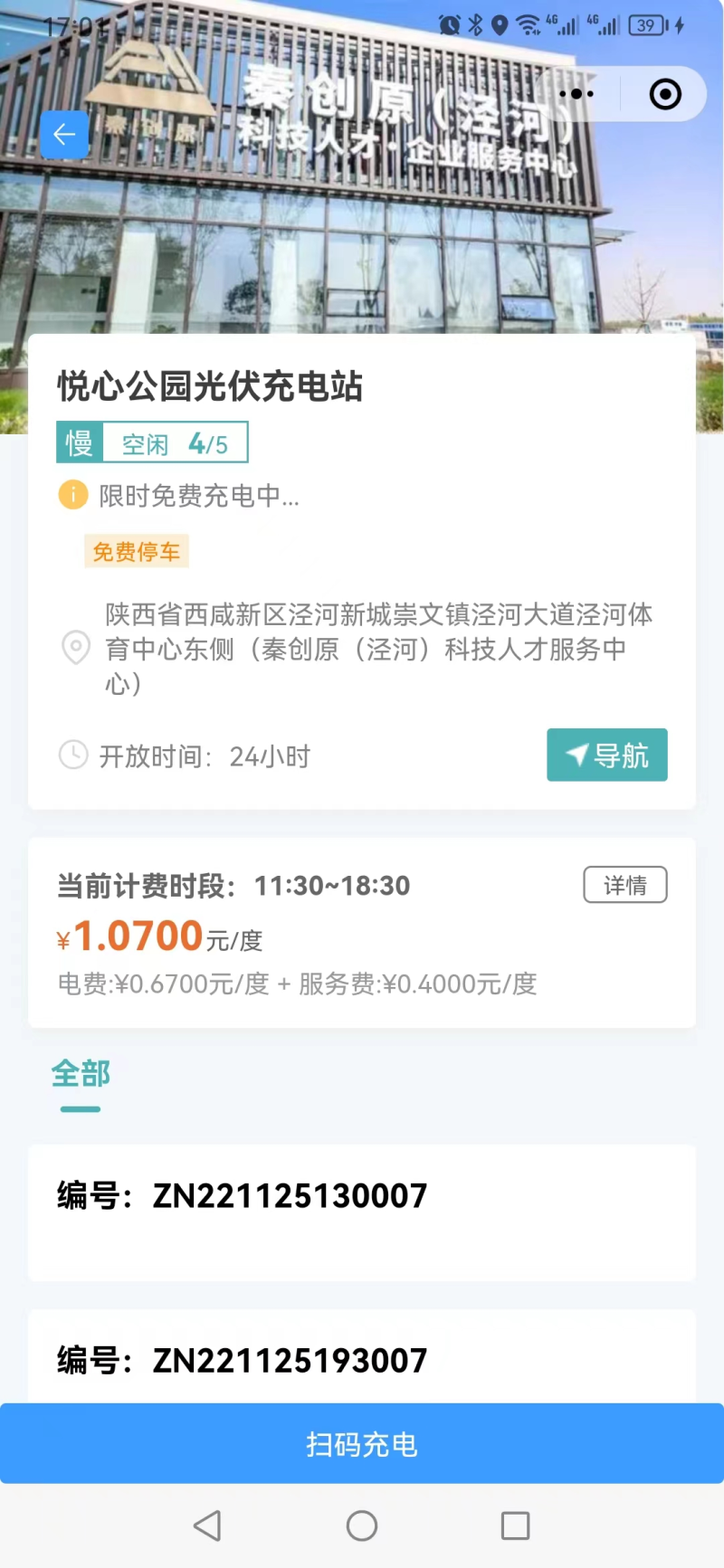Close the mini program with the circle icon
The width and height of the screenshot is (724, 1568).
coord(665,94)
